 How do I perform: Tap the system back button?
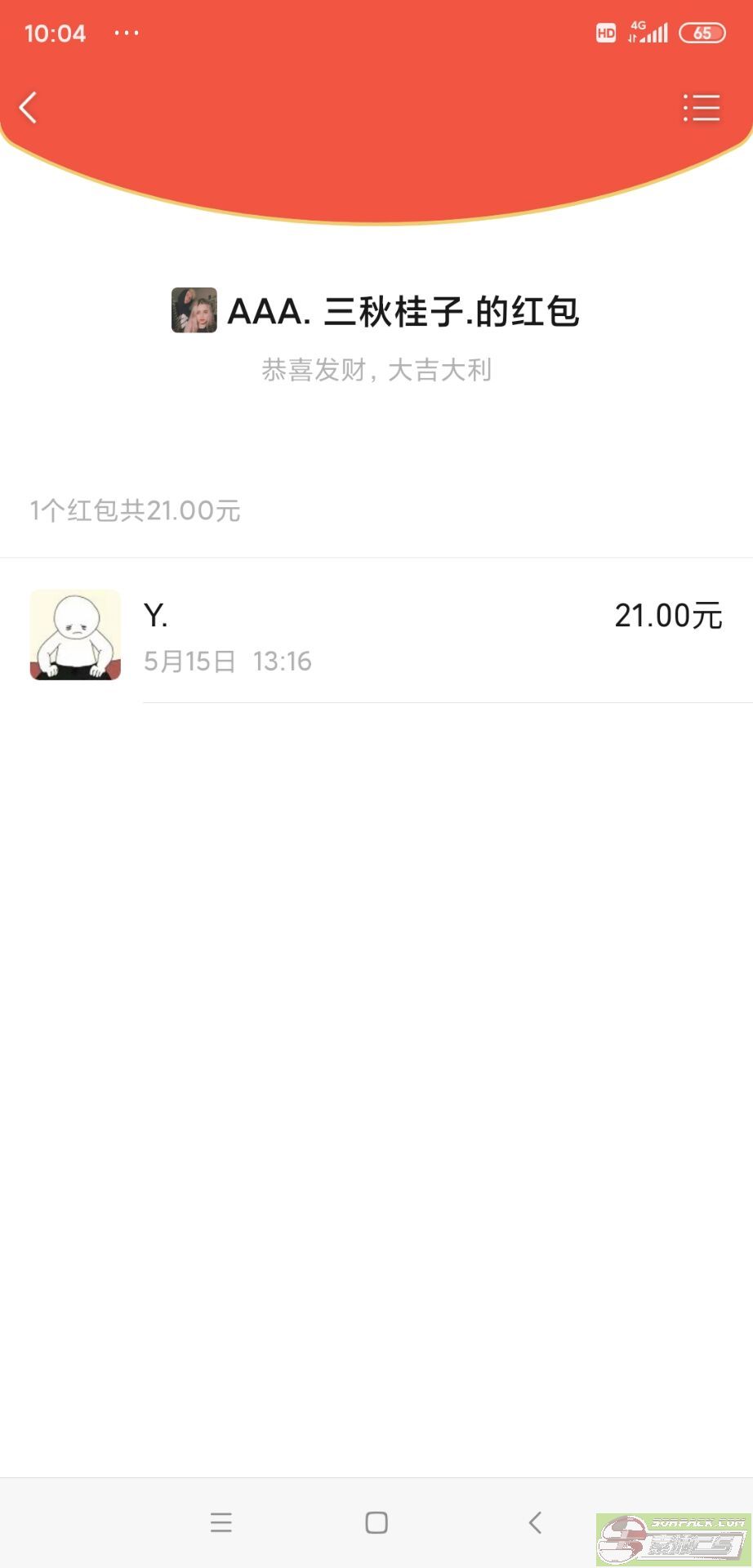535,1522
